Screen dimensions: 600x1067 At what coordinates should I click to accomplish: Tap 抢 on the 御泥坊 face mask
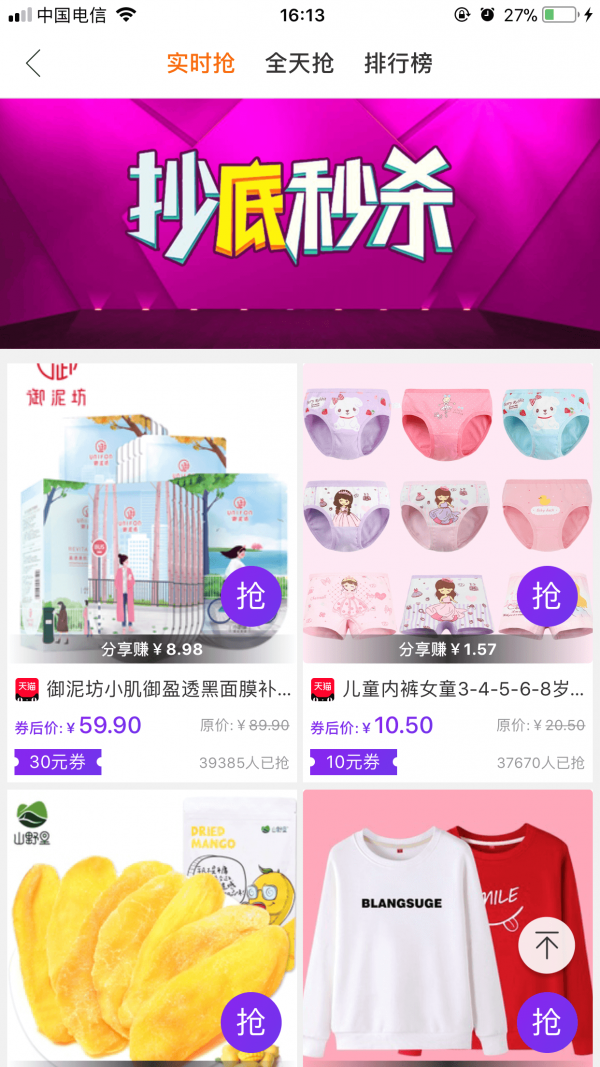(251, 596)
